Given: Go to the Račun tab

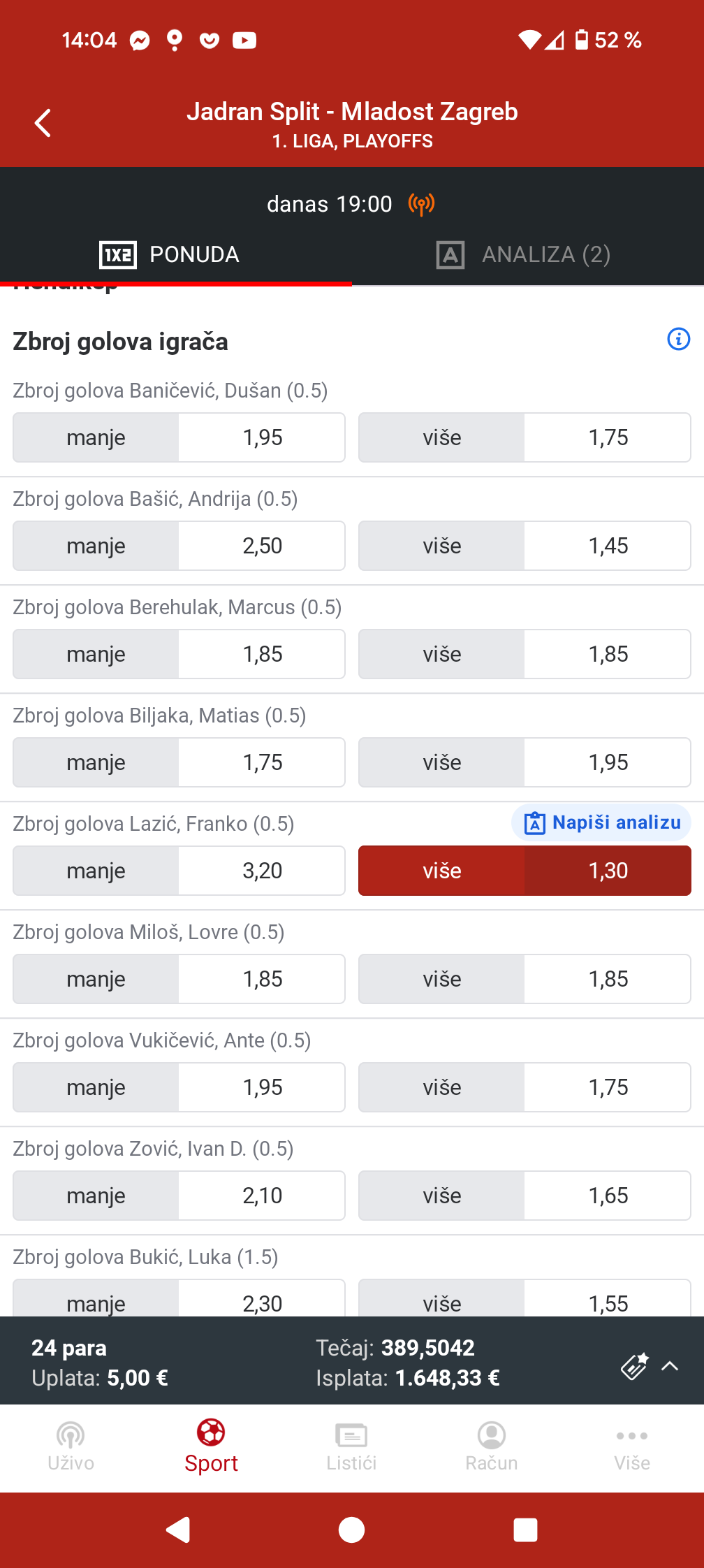Looking at the screenshot, I should coord(492,1446).
